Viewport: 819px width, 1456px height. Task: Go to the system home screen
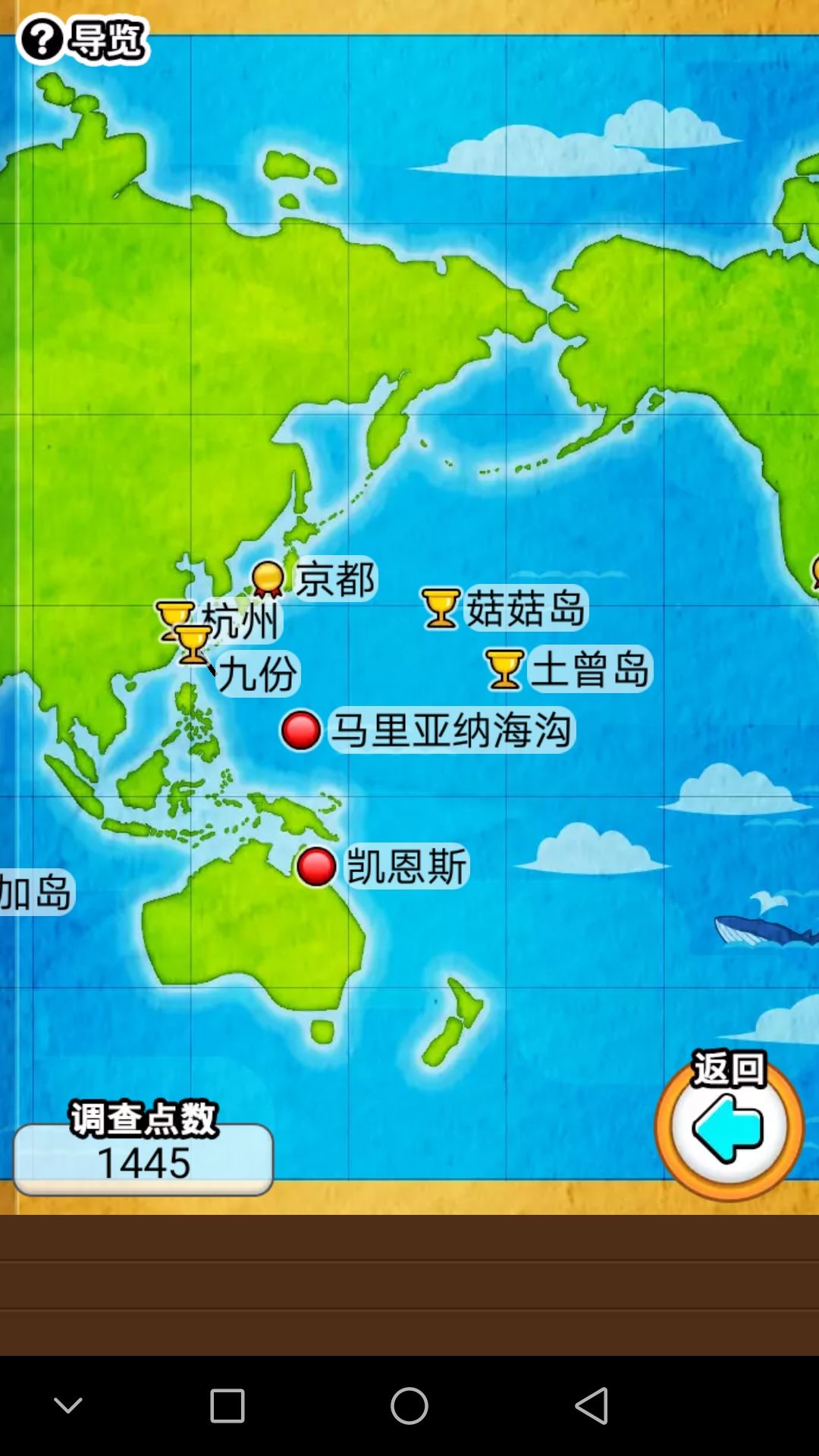pyautogui.click(x=409, y=1406)
